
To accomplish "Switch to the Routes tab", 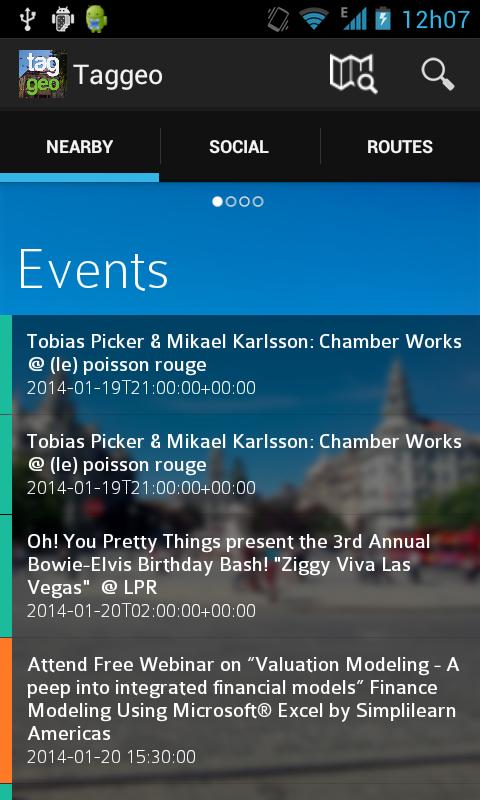I will point(400,147).
